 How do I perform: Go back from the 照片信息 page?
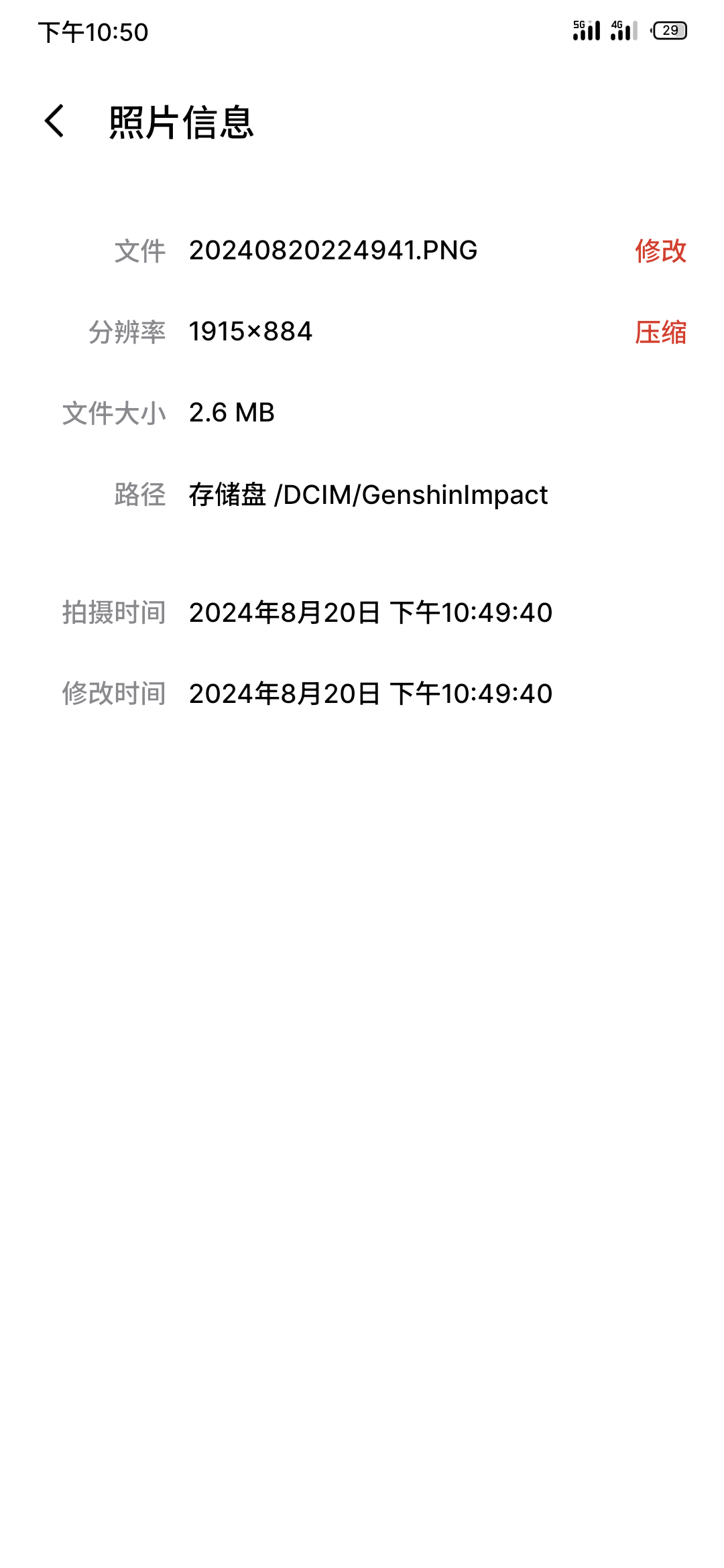pos(55,121)
